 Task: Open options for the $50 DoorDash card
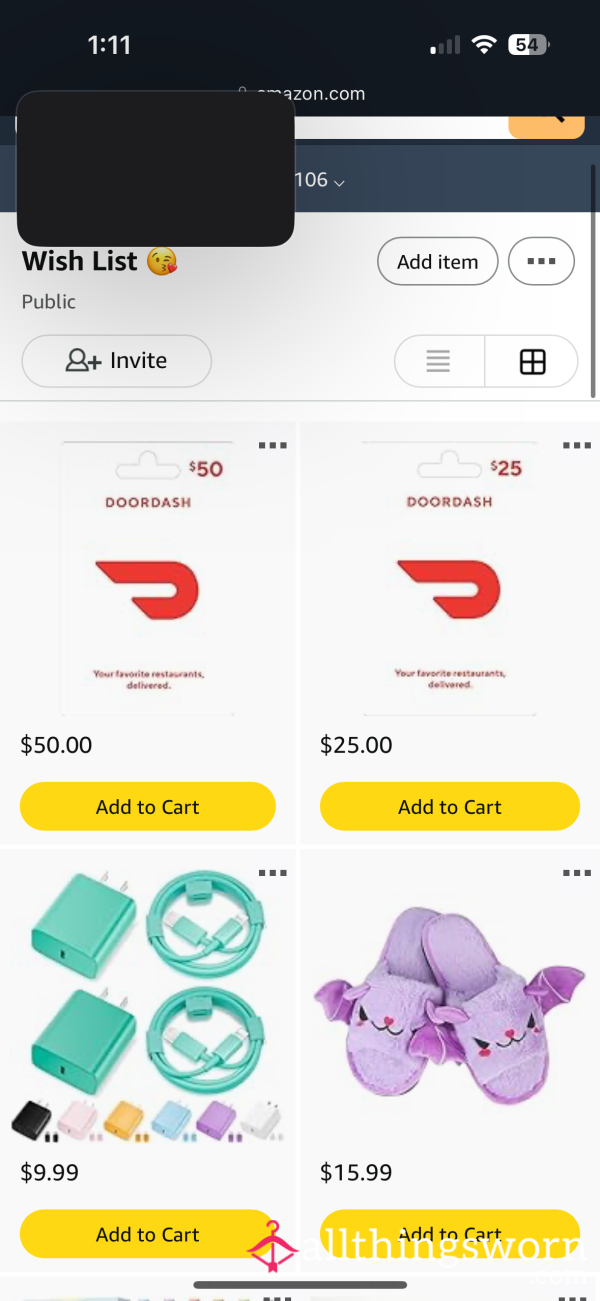click(273, 445)
